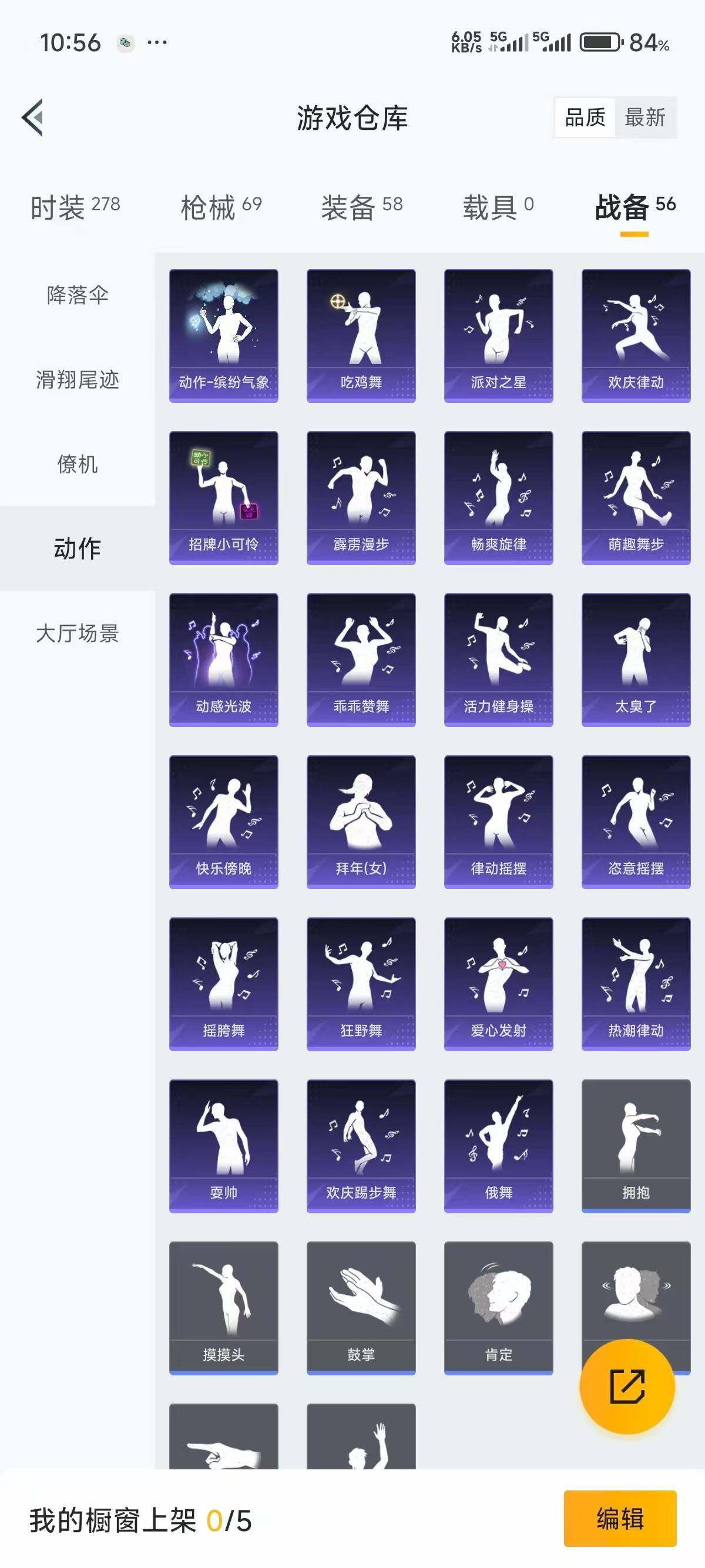The width and height of the screenshot is (705, 1568).
Task: Tap the orange share floating button
Action: tap(628, 1386)
